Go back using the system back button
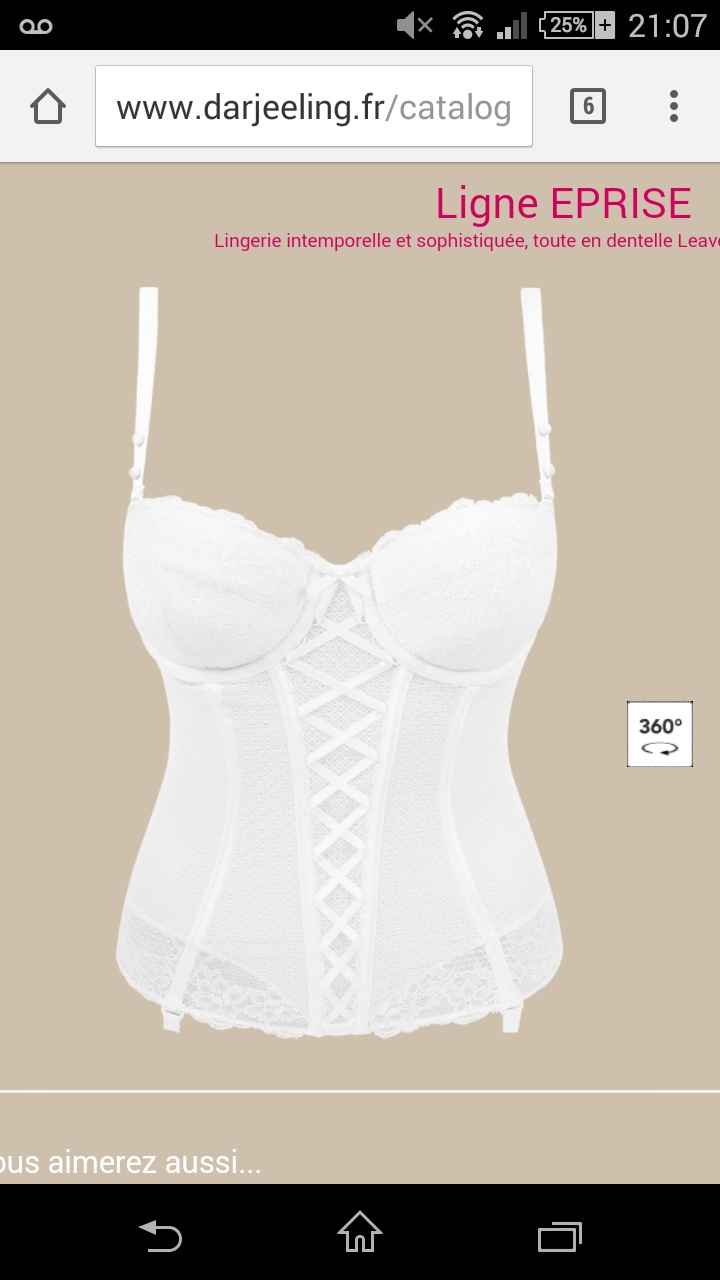Viewport: 720px width, 1280px height. [160, 1236]
